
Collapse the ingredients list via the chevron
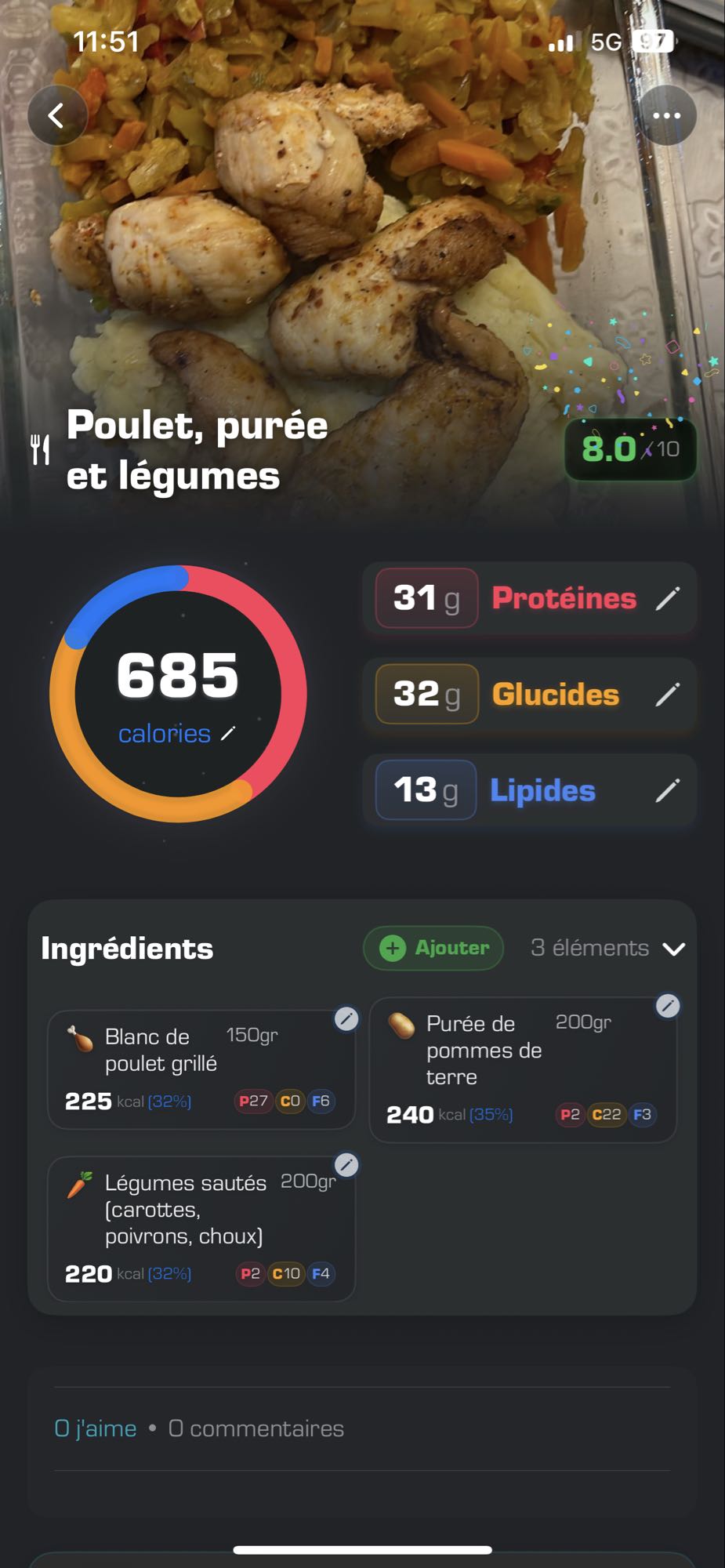pyautogui.click(x=674, y=948)
